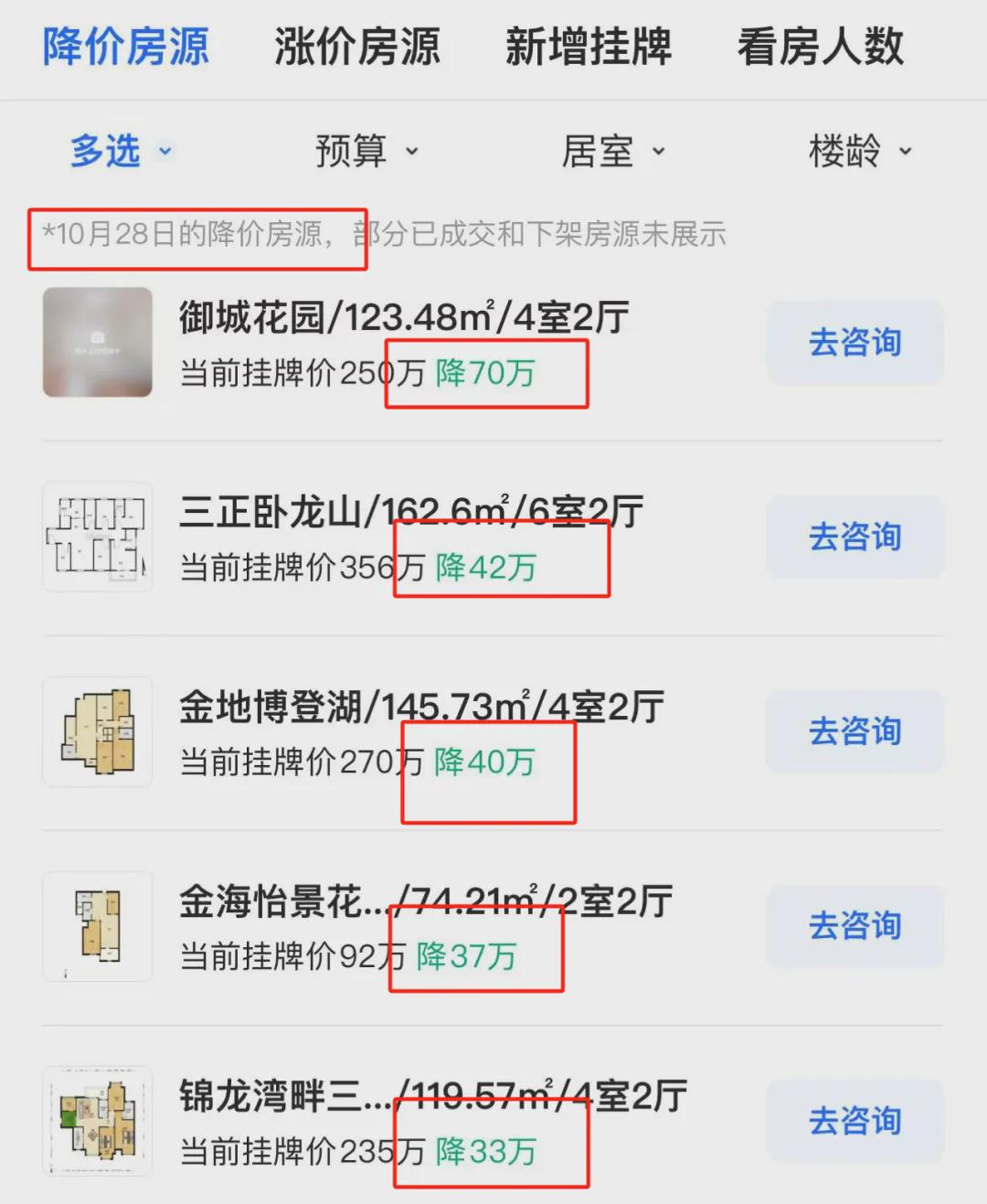Expand the 居室 room filter

(612, 151)
